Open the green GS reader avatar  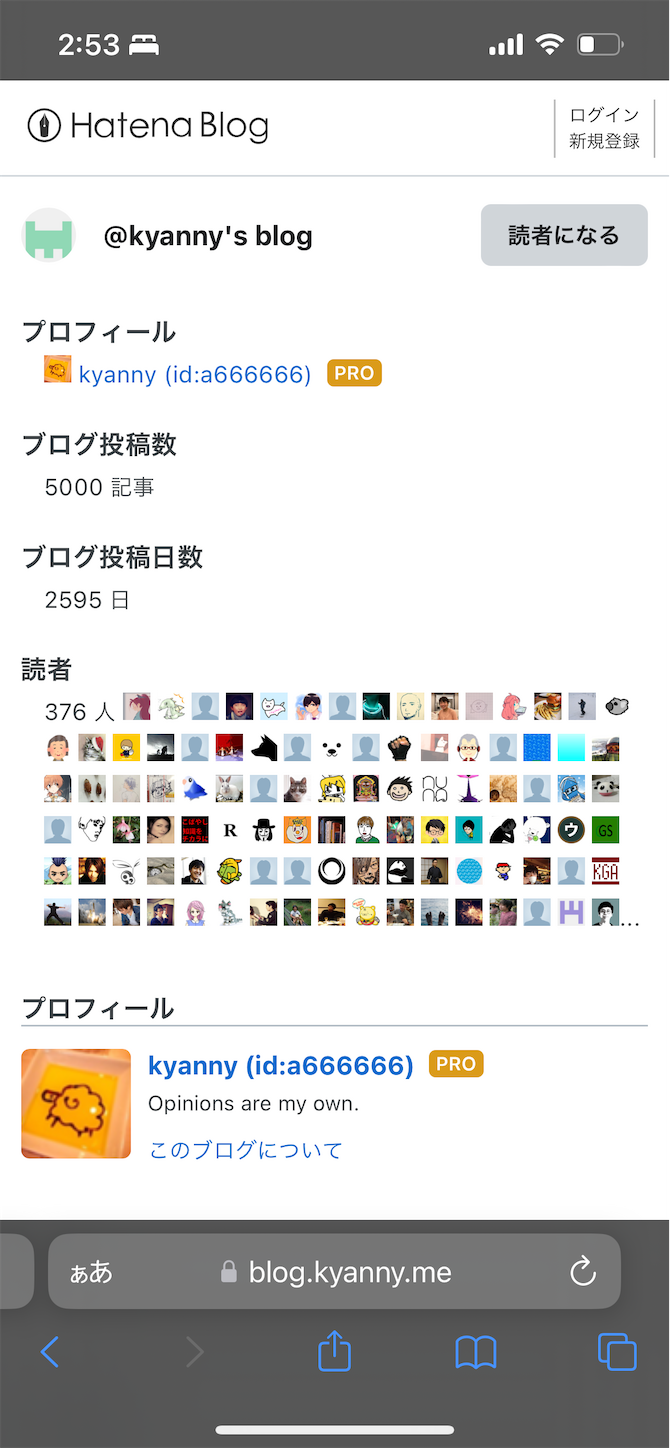[605, 830]
